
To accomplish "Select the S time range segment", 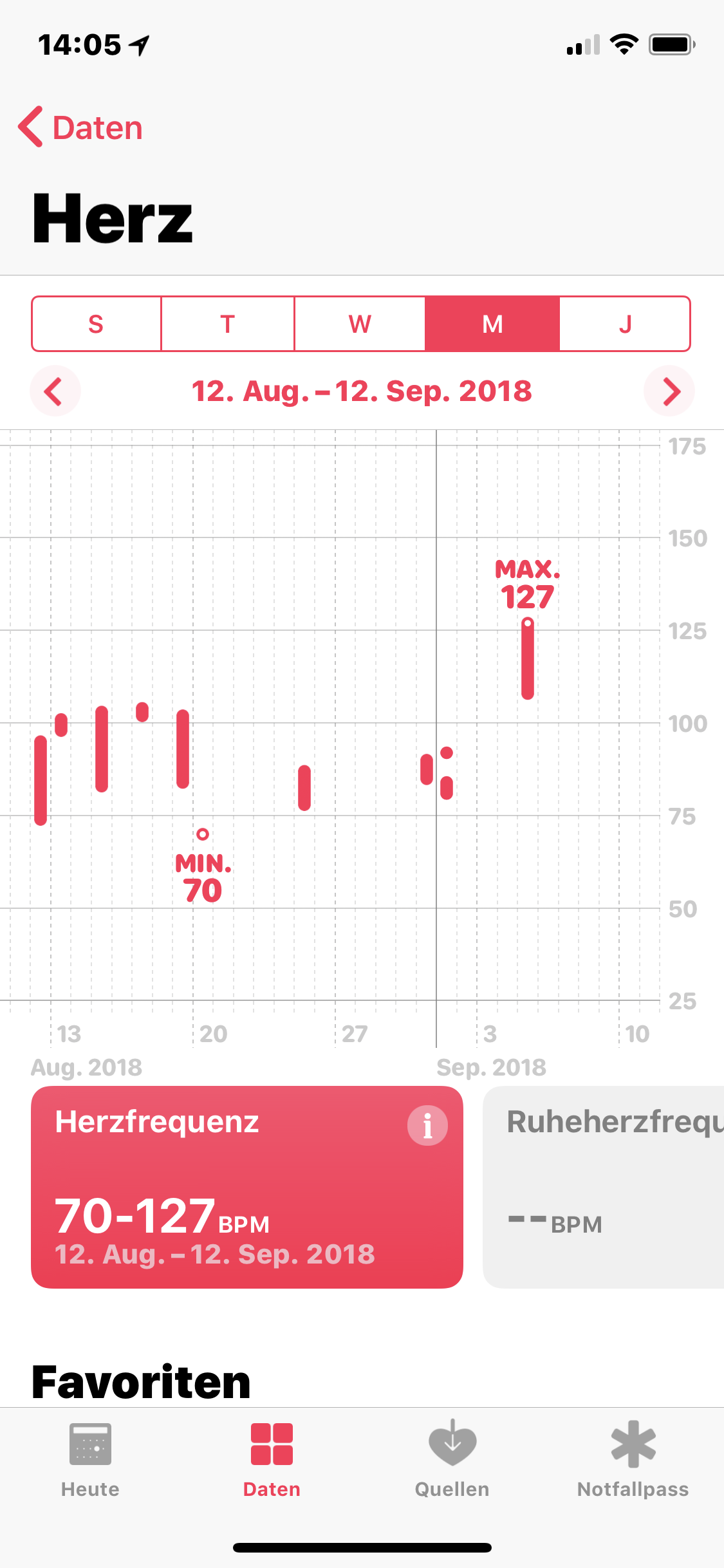I will click(97, 324).
